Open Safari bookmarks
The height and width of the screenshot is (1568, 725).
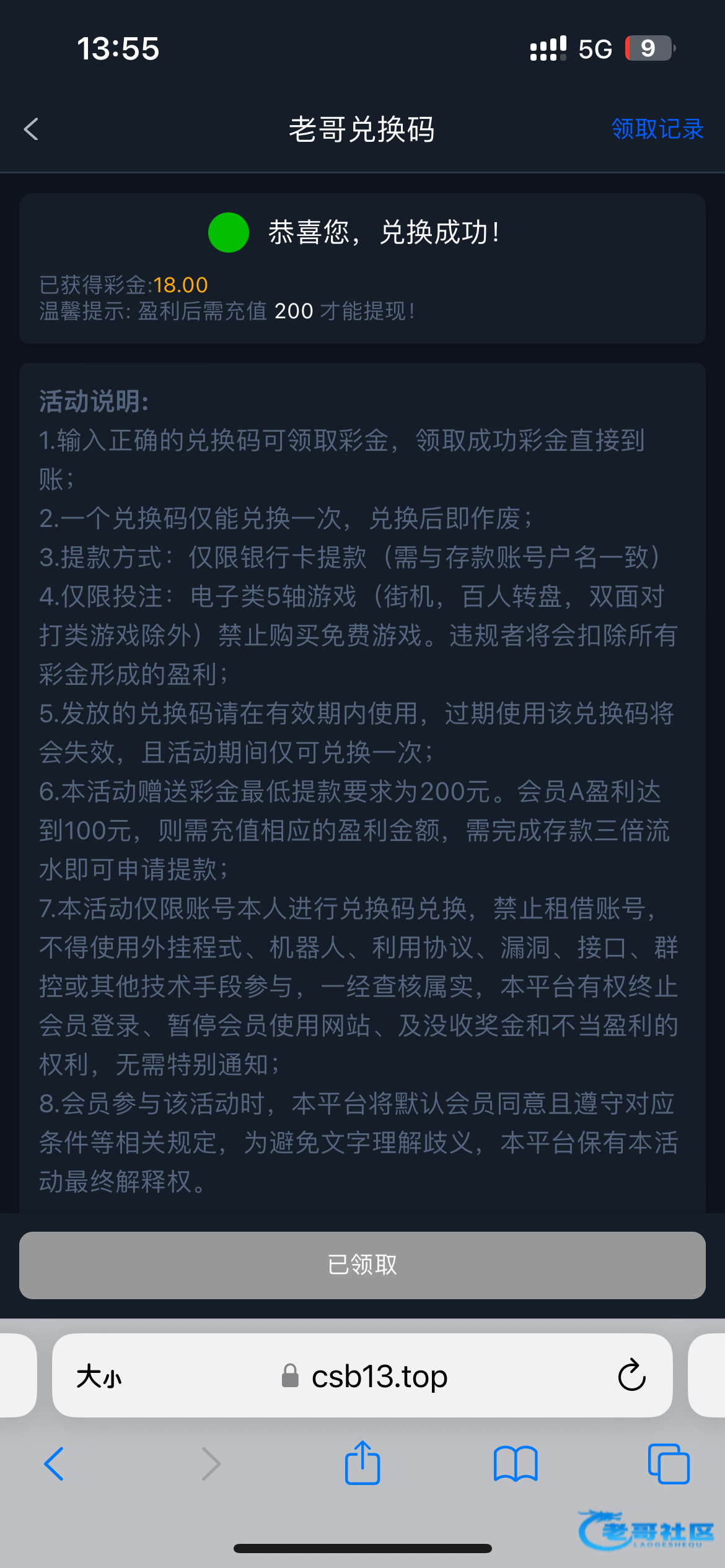(516, 1464)
